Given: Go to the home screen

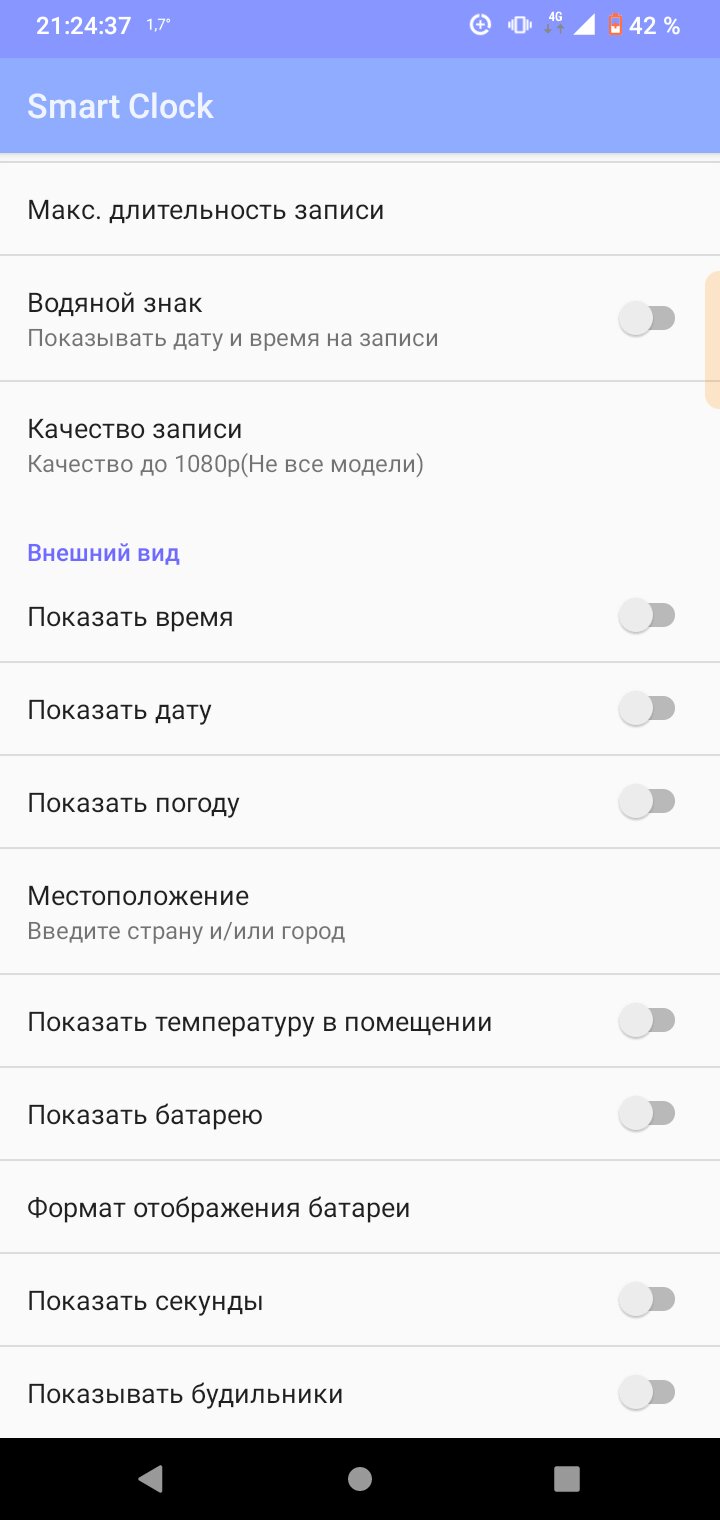Looking at the screenshot, I should pyautogui.click(x=360, y=1479).
